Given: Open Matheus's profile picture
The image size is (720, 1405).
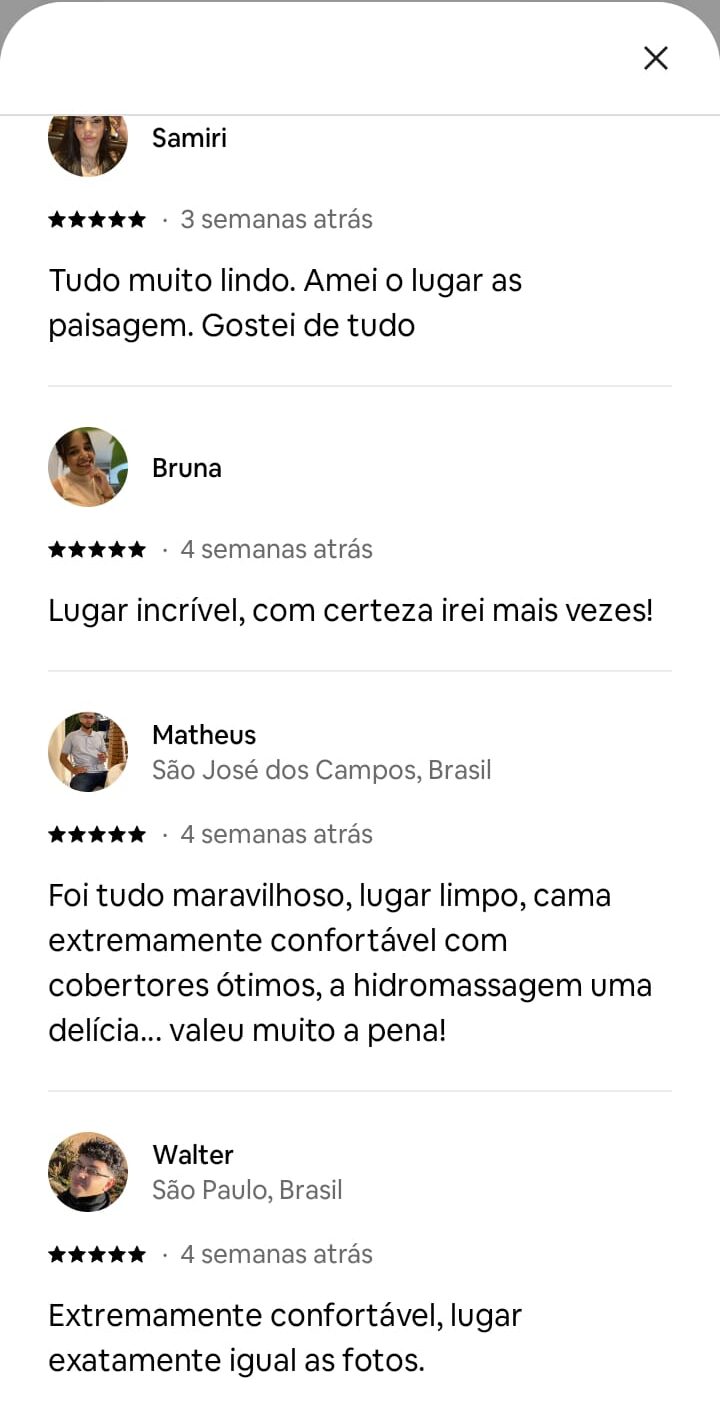Looking at the screenshot, I should (x=88, y=751).
